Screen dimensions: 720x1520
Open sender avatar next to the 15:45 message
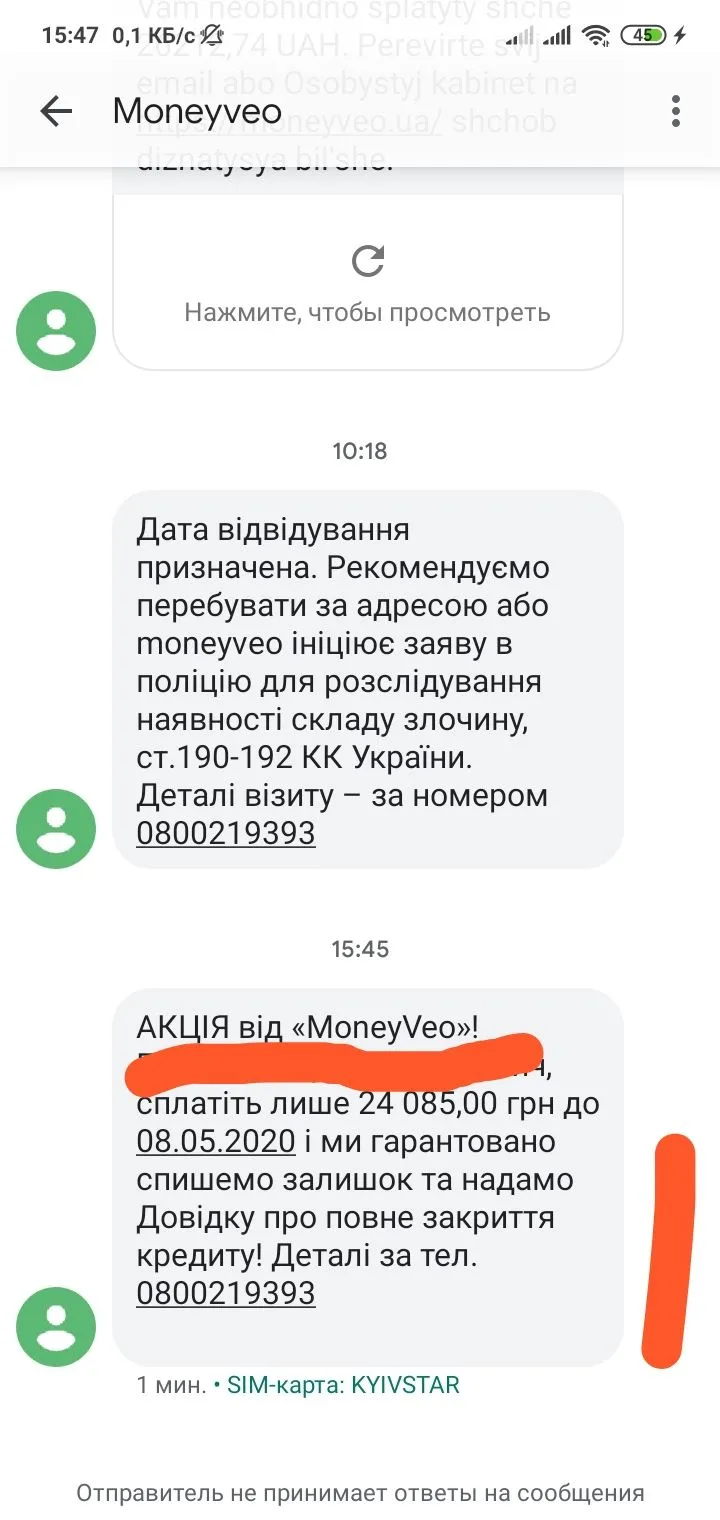tap(56, 1326)
